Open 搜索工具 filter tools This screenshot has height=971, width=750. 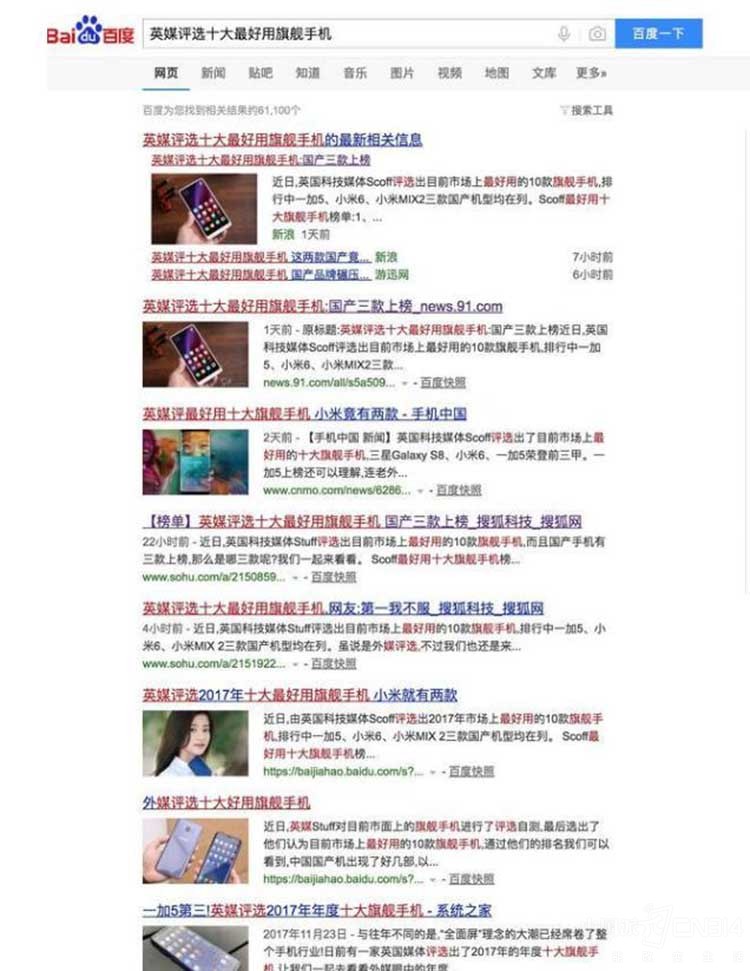point(587,110)
